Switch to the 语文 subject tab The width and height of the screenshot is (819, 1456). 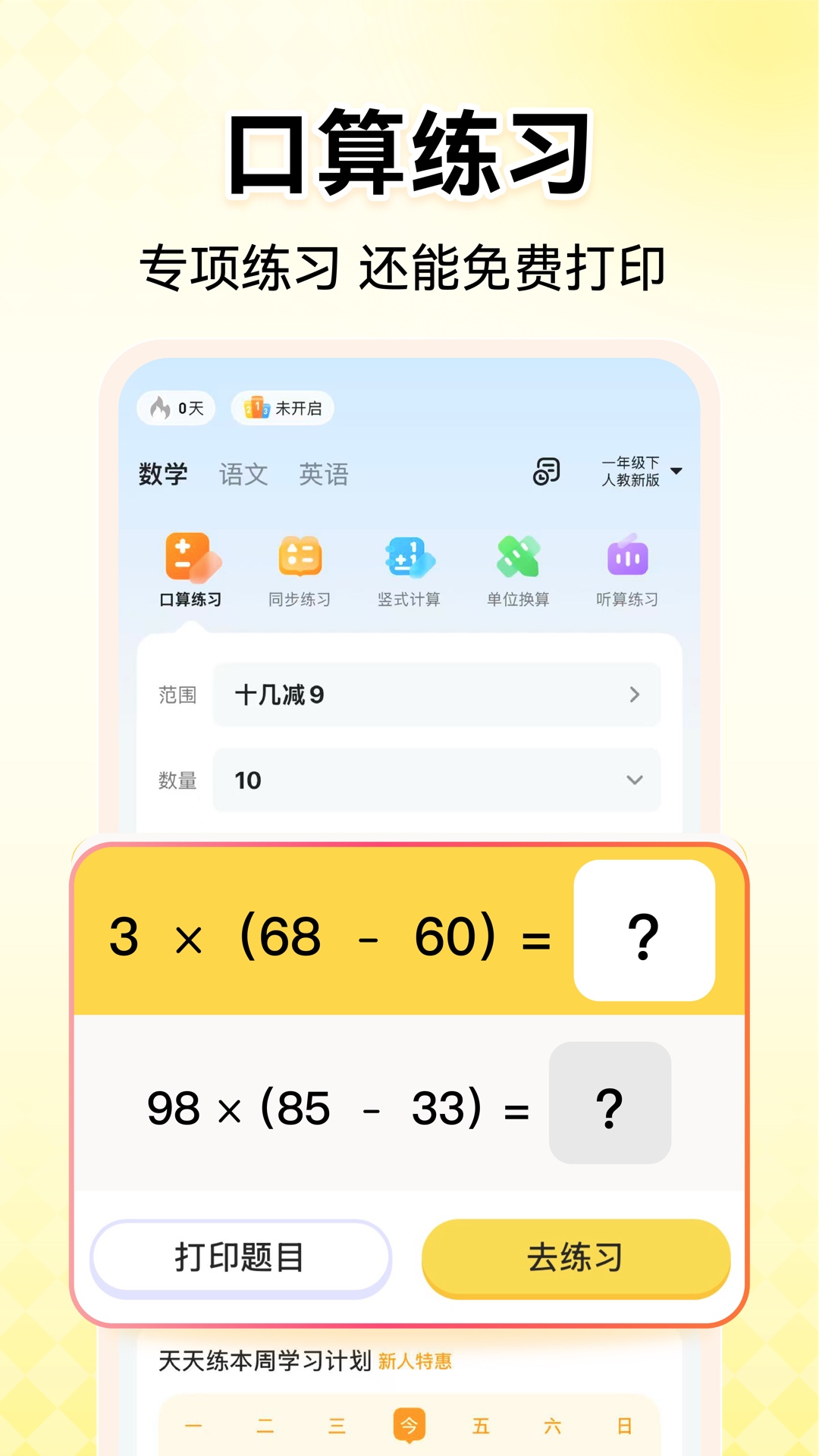point(243,475)
